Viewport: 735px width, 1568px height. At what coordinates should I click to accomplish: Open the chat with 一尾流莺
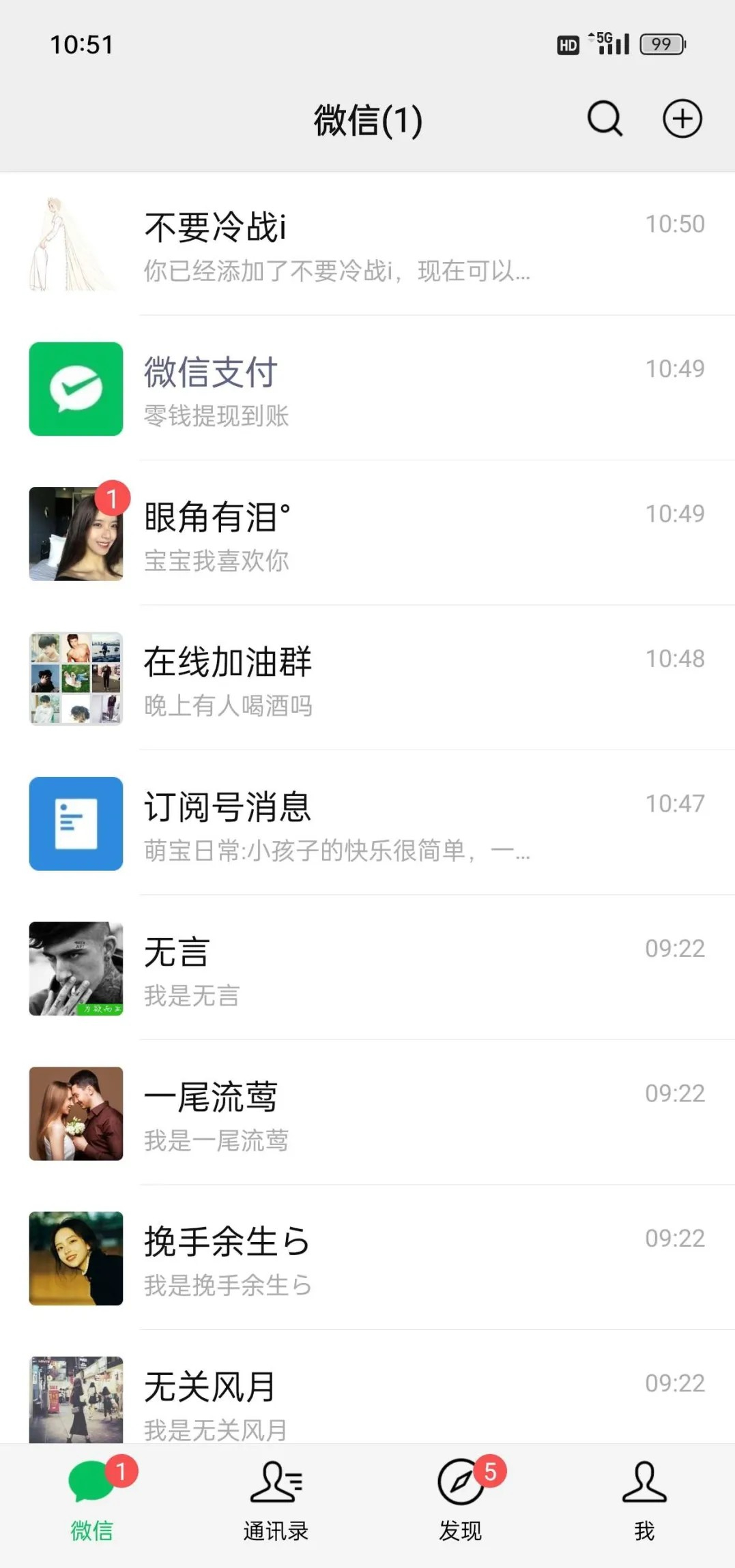point(369,1114)
